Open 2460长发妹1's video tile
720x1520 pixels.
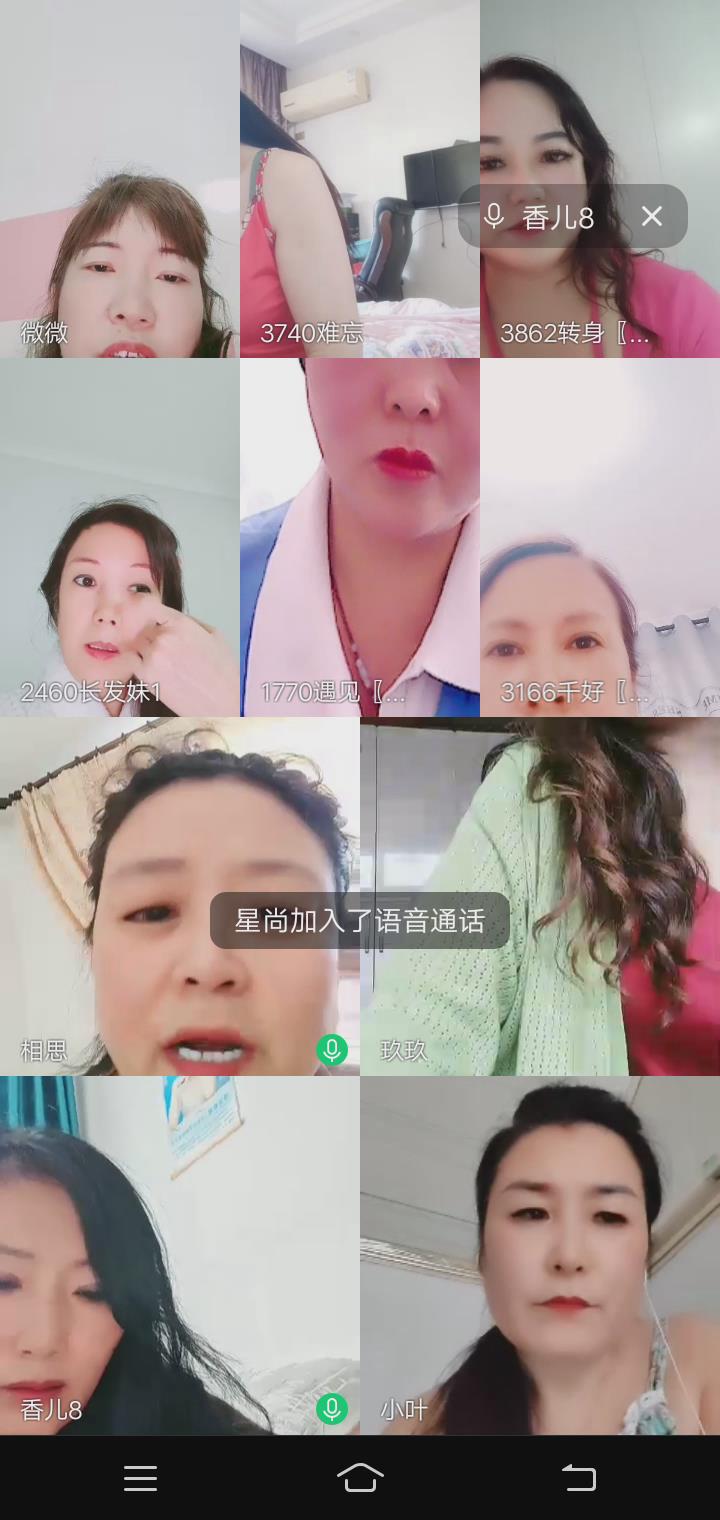point(119,538)
